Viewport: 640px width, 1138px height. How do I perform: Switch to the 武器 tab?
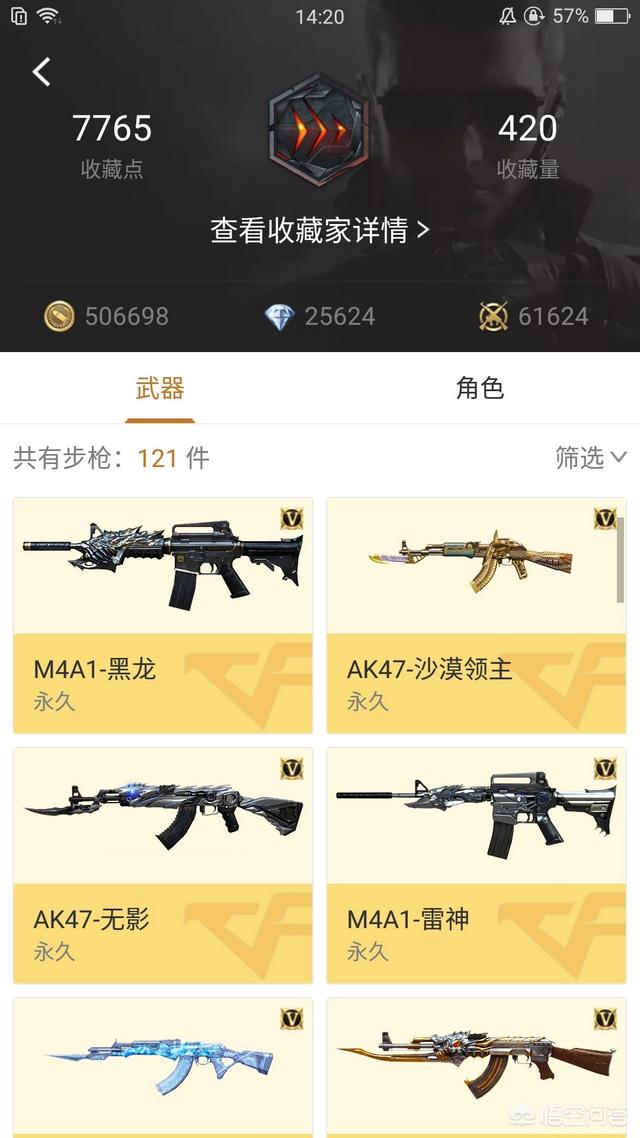(160, 388)
